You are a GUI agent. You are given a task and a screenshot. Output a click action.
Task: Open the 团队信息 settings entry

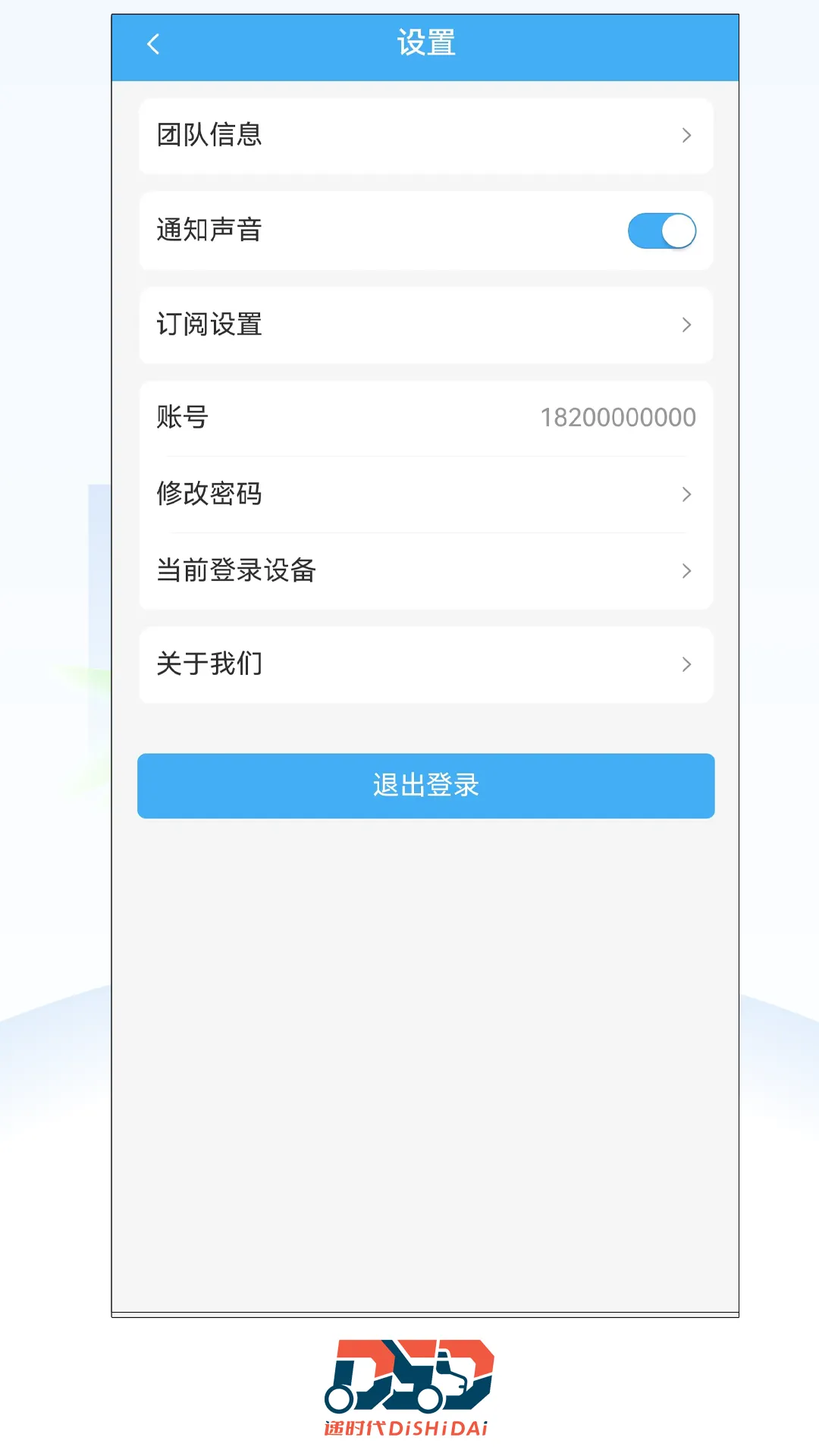425,136
